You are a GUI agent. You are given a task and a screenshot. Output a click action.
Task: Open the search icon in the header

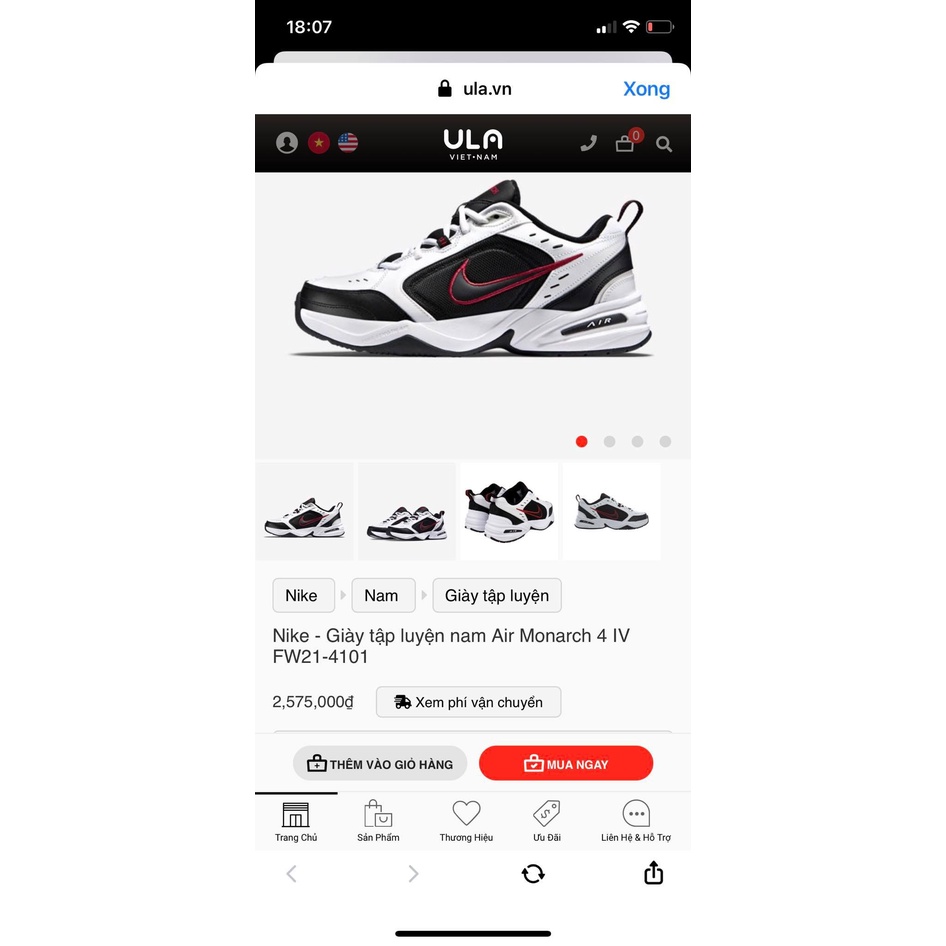pyautogui.click(x=664, y=144)
